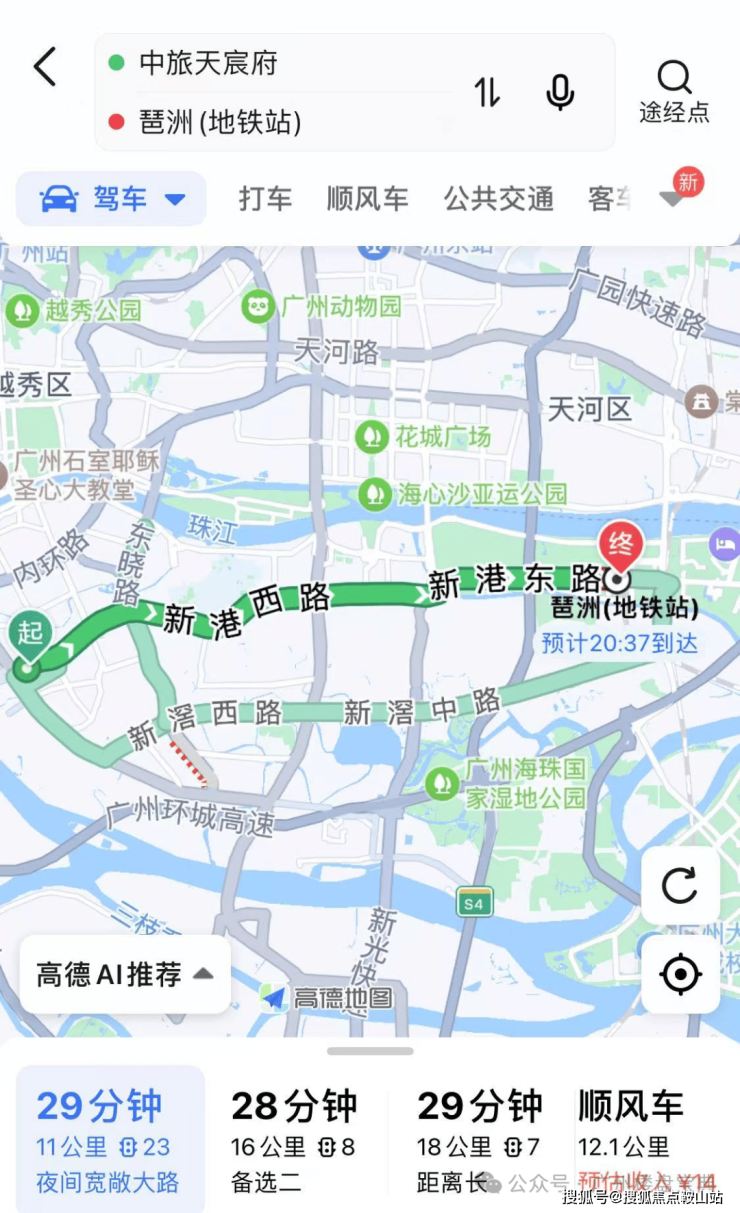Viewport: 740px width, 1213px height.
Task: Switch to the 顺风车 tab
Action: coord(367,199)
